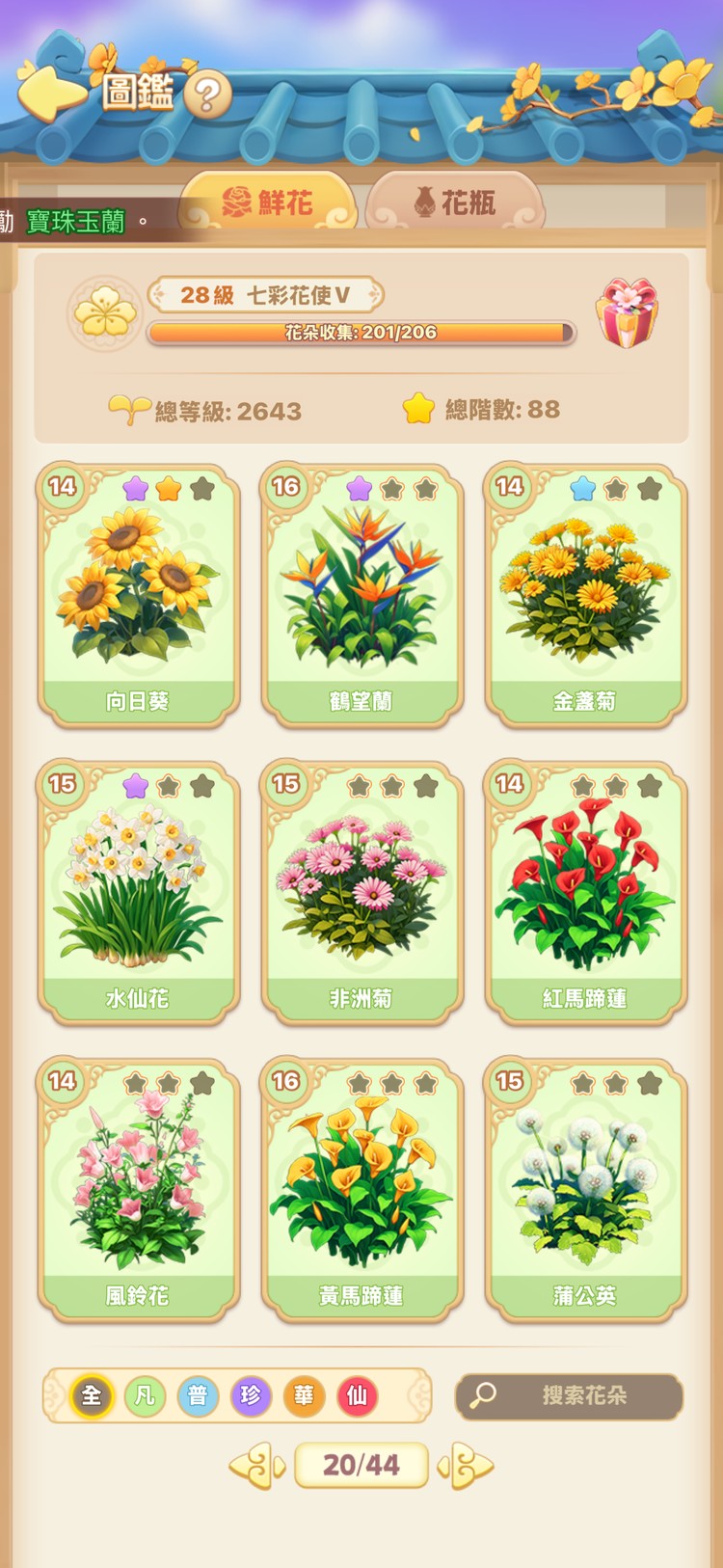Screen dimensions: 723x1568
Task: Open the 金盞菊 flower card
Action: pos(585,595)
